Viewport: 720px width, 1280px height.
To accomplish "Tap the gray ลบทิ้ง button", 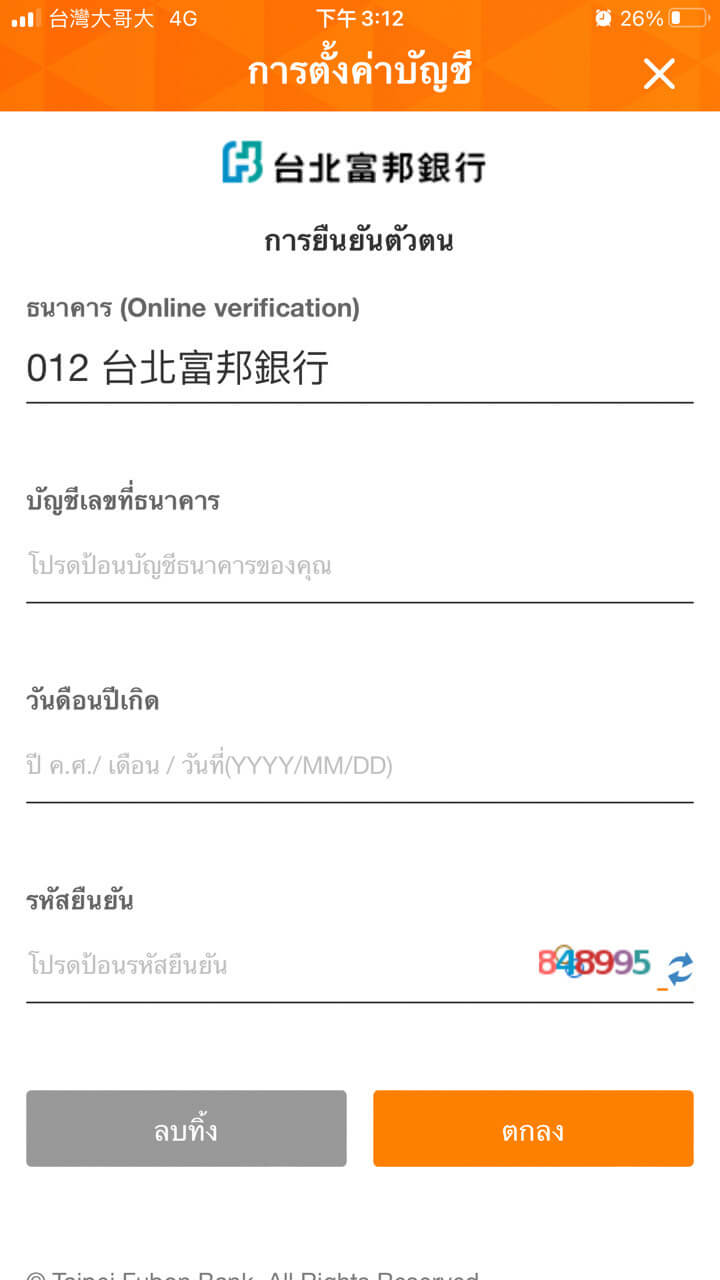I will pyautogui.click(x=186, y=1129).
